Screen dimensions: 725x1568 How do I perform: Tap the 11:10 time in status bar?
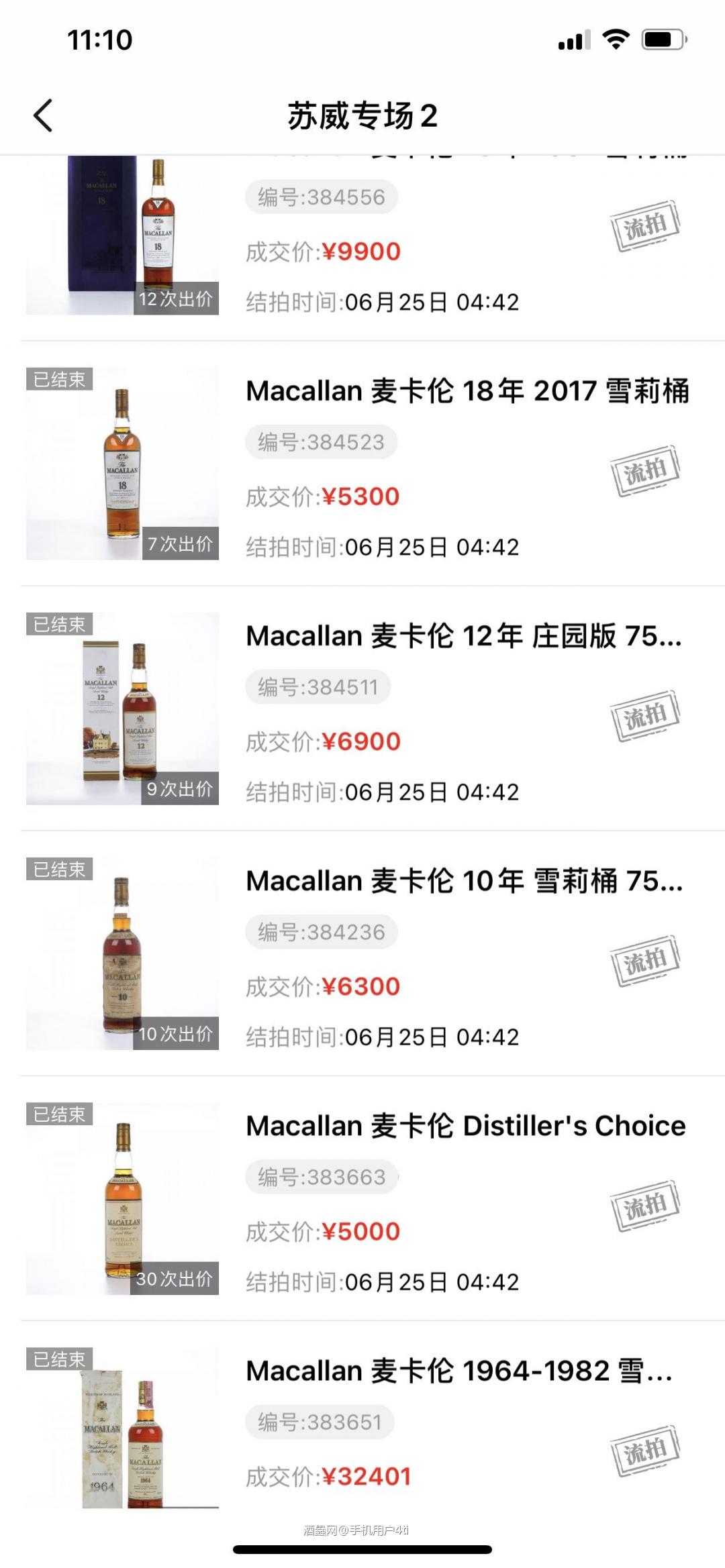101,40
